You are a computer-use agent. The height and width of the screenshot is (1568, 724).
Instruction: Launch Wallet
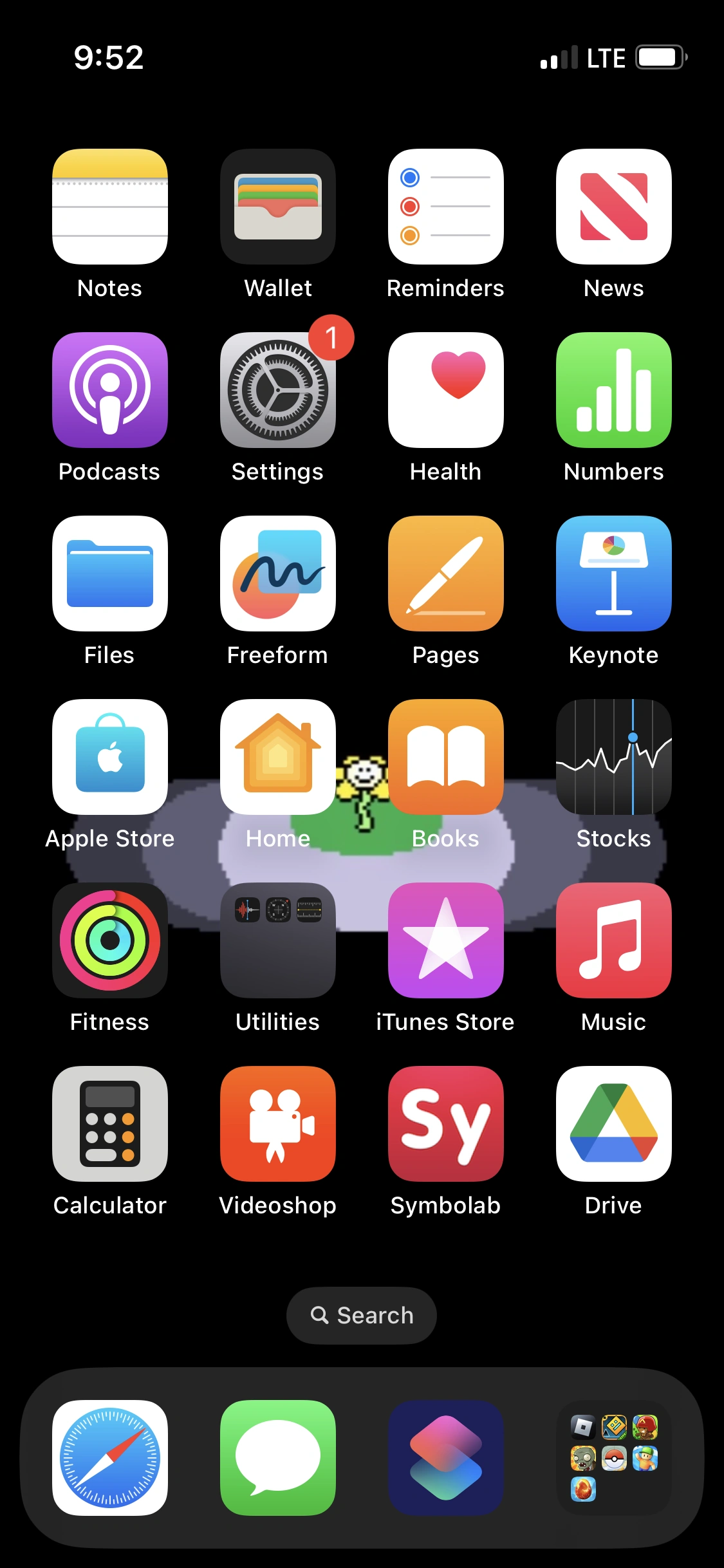click(x=278, y=207)
